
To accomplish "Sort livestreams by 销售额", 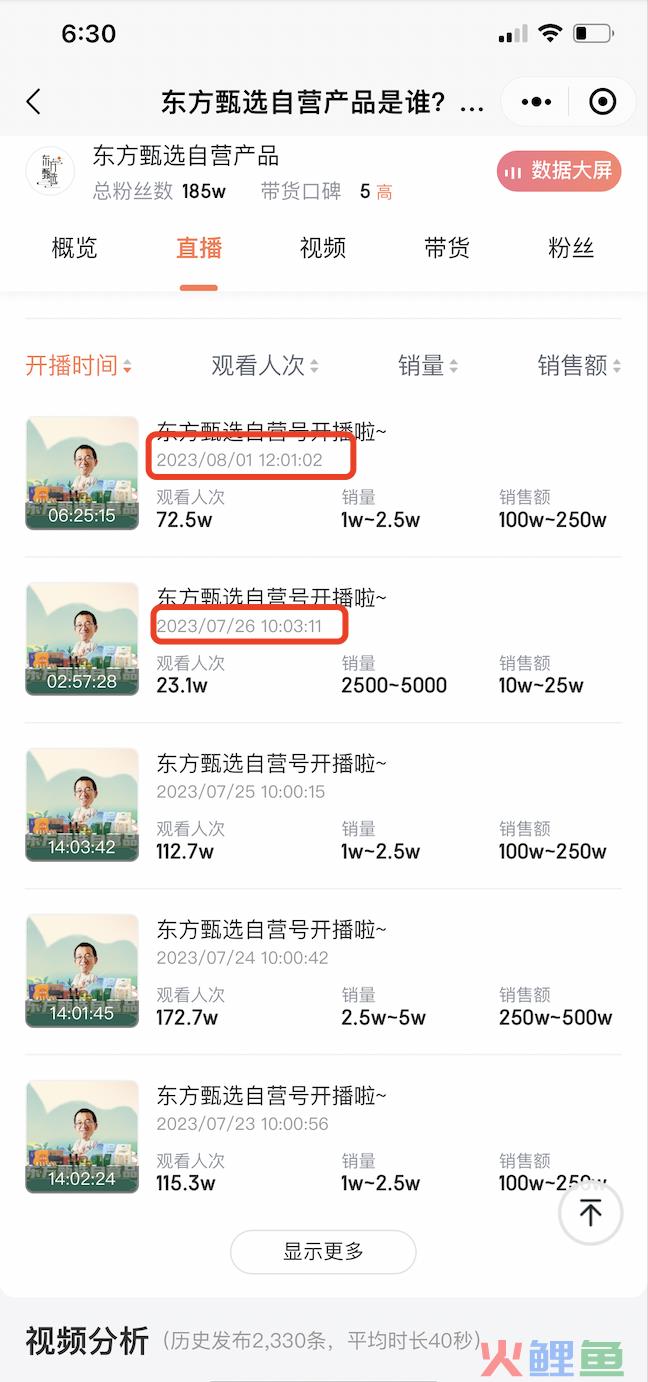I will (579, 366).
